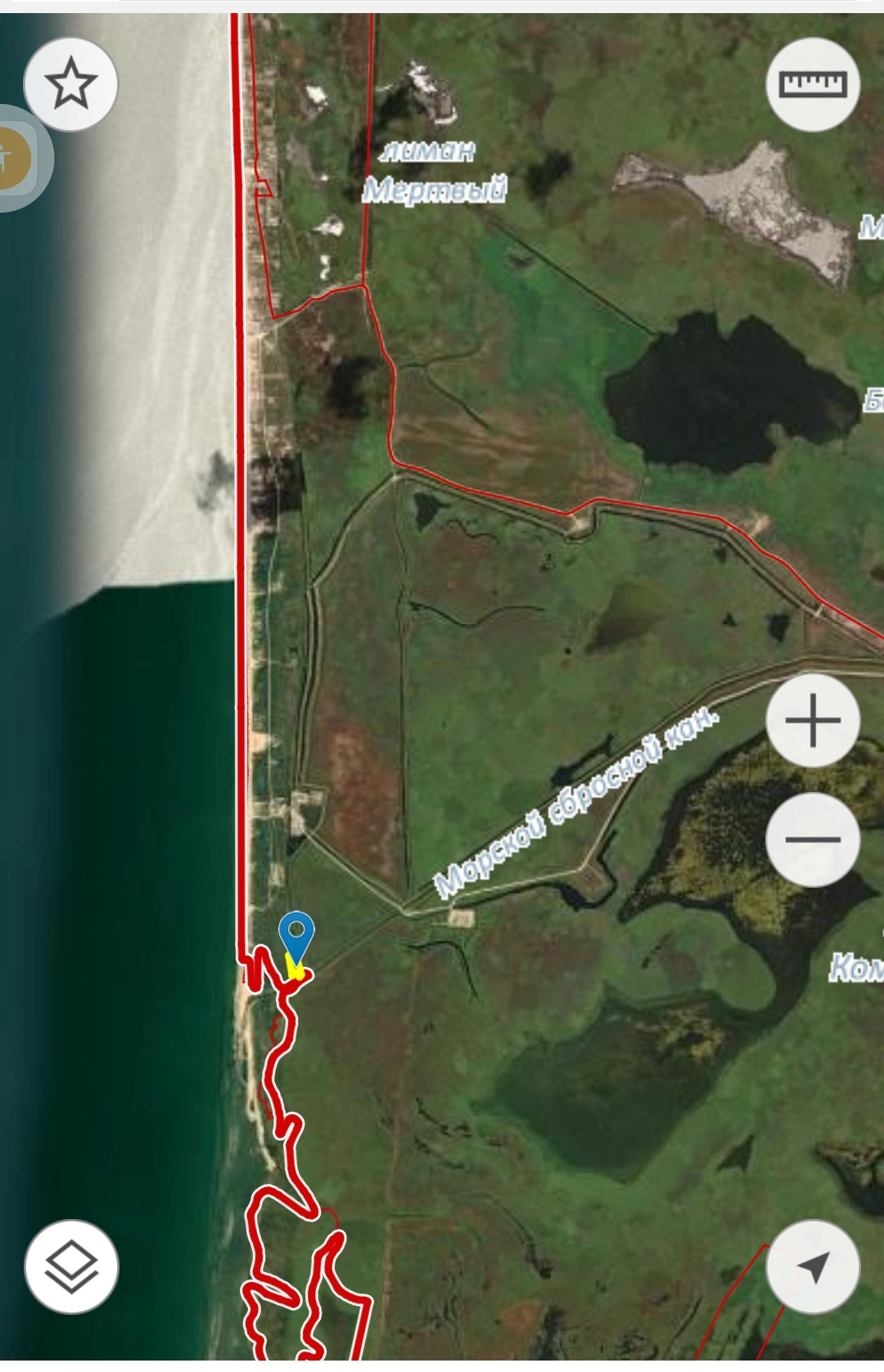Screen dimensions: 884x1372
Task: Open the favorites star button
Action: pos(71,83)
